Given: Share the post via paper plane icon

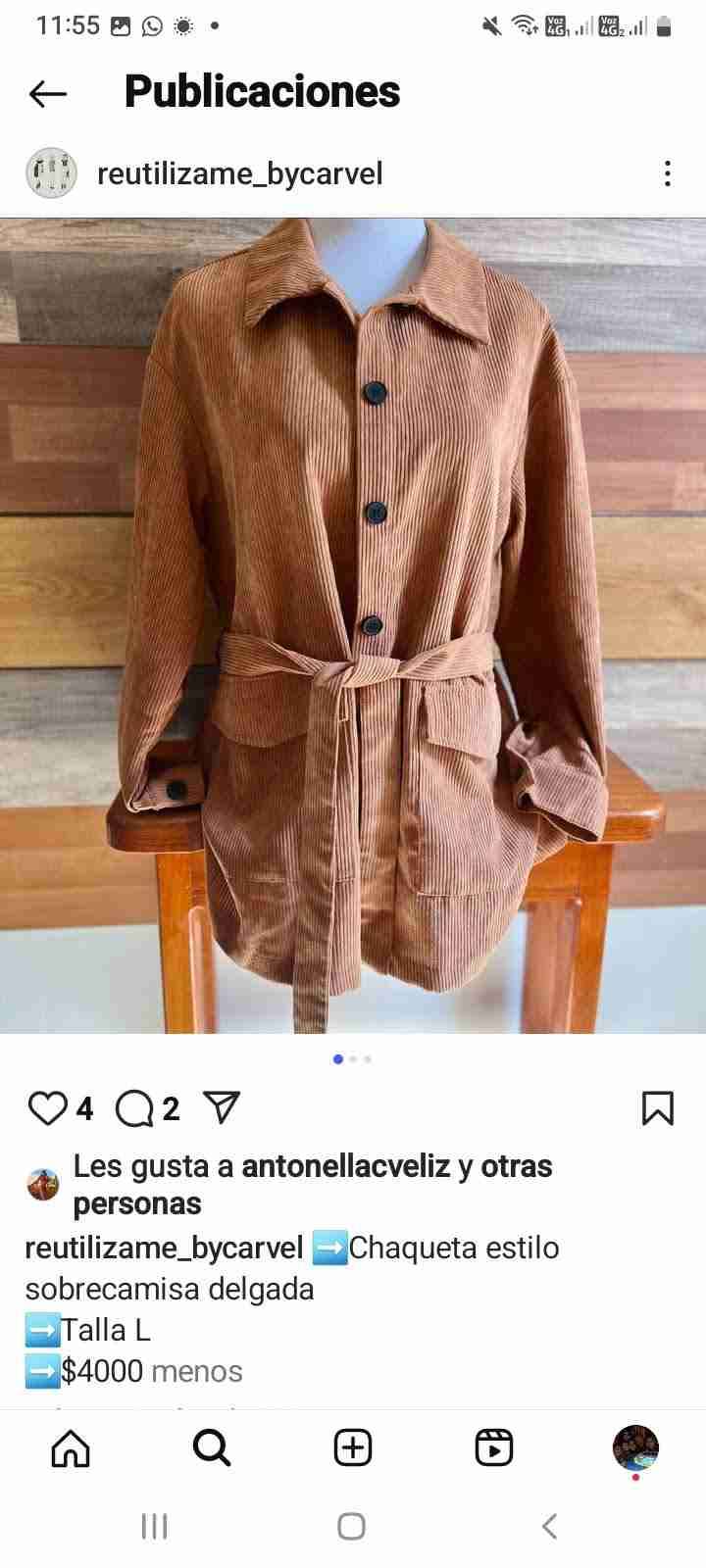Looking at the screenshot, I should (x=222, y=1107).
